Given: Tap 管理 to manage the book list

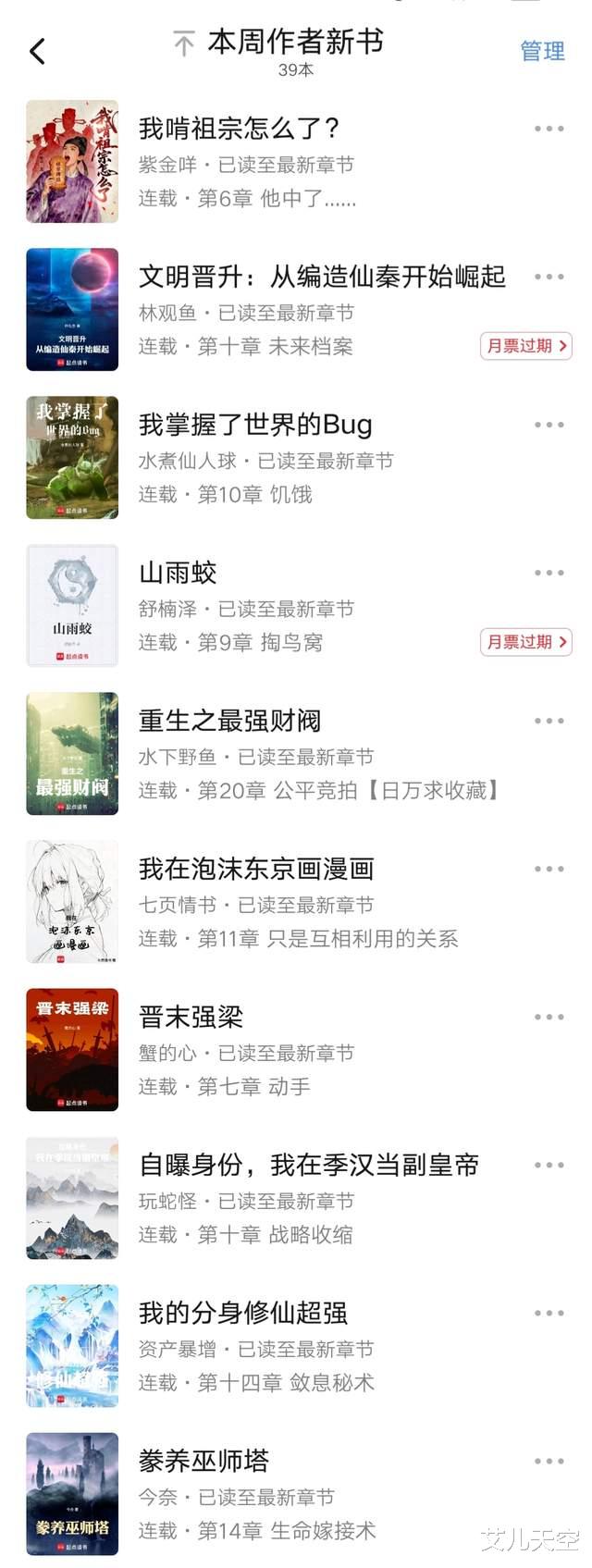Looking at the screenshot, I should pos(542,51).
